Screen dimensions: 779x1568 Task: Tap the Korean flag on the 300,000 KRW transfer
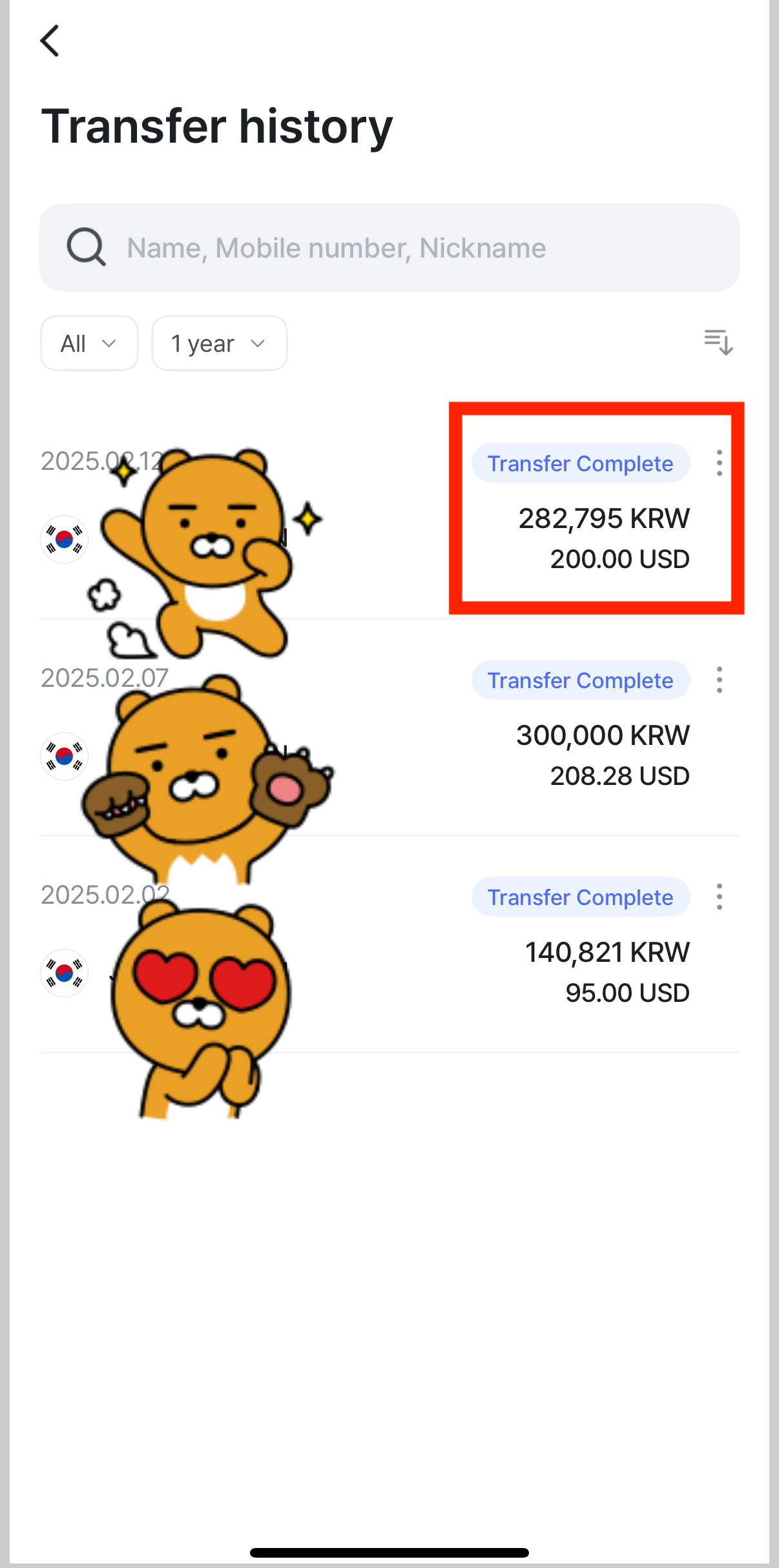click(64, 756)
